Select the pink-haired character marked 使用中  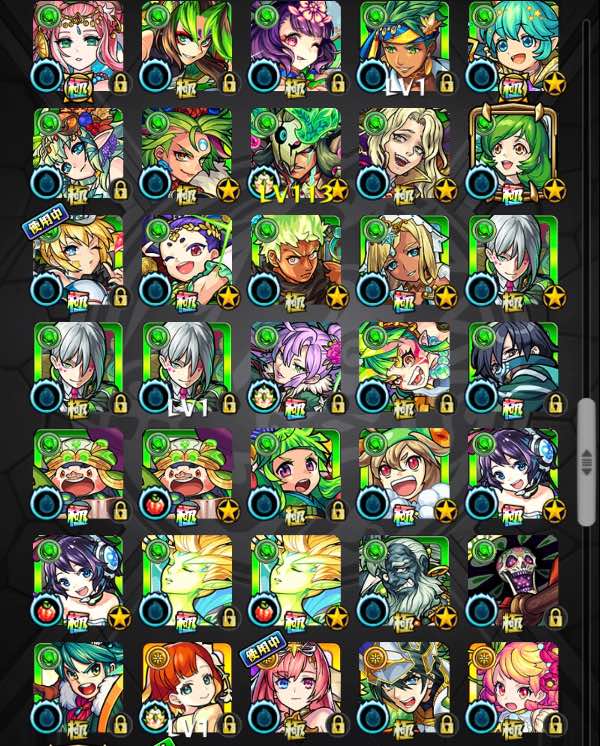[x=295, y=690]
